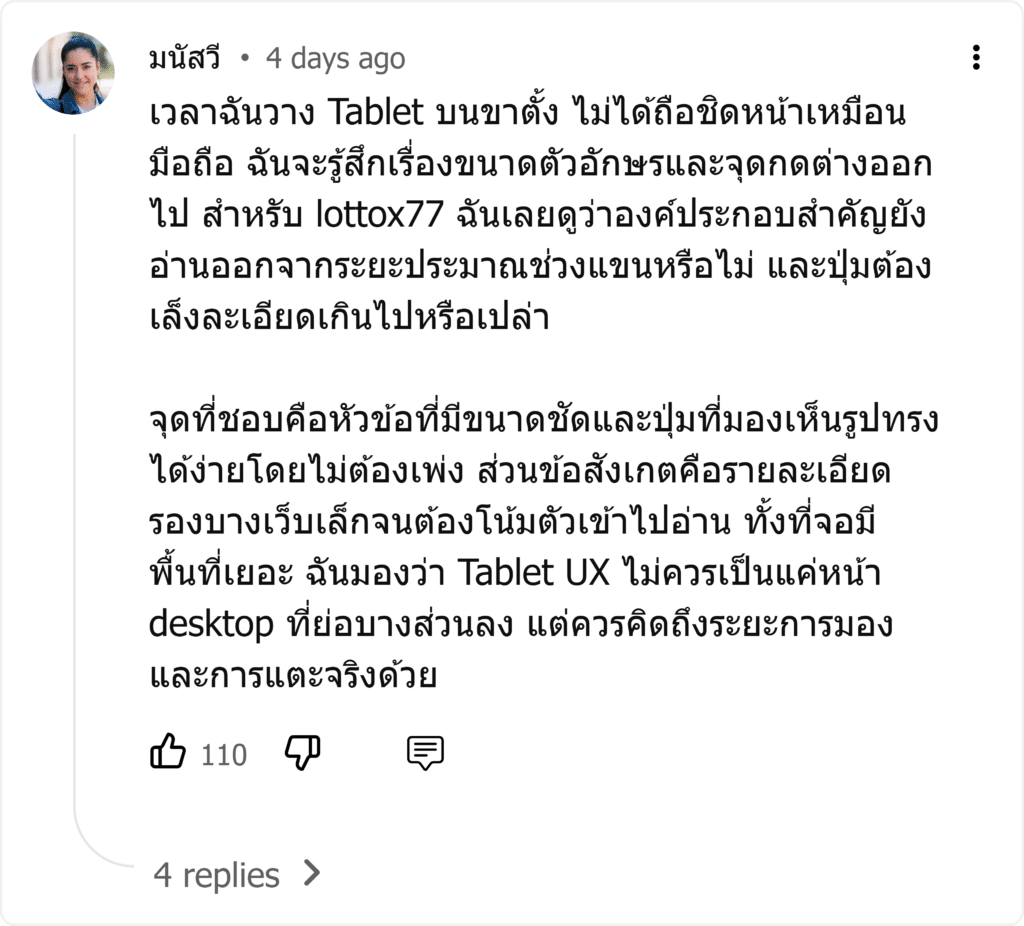Dislike the comment with thumbs down

(303, 752)
